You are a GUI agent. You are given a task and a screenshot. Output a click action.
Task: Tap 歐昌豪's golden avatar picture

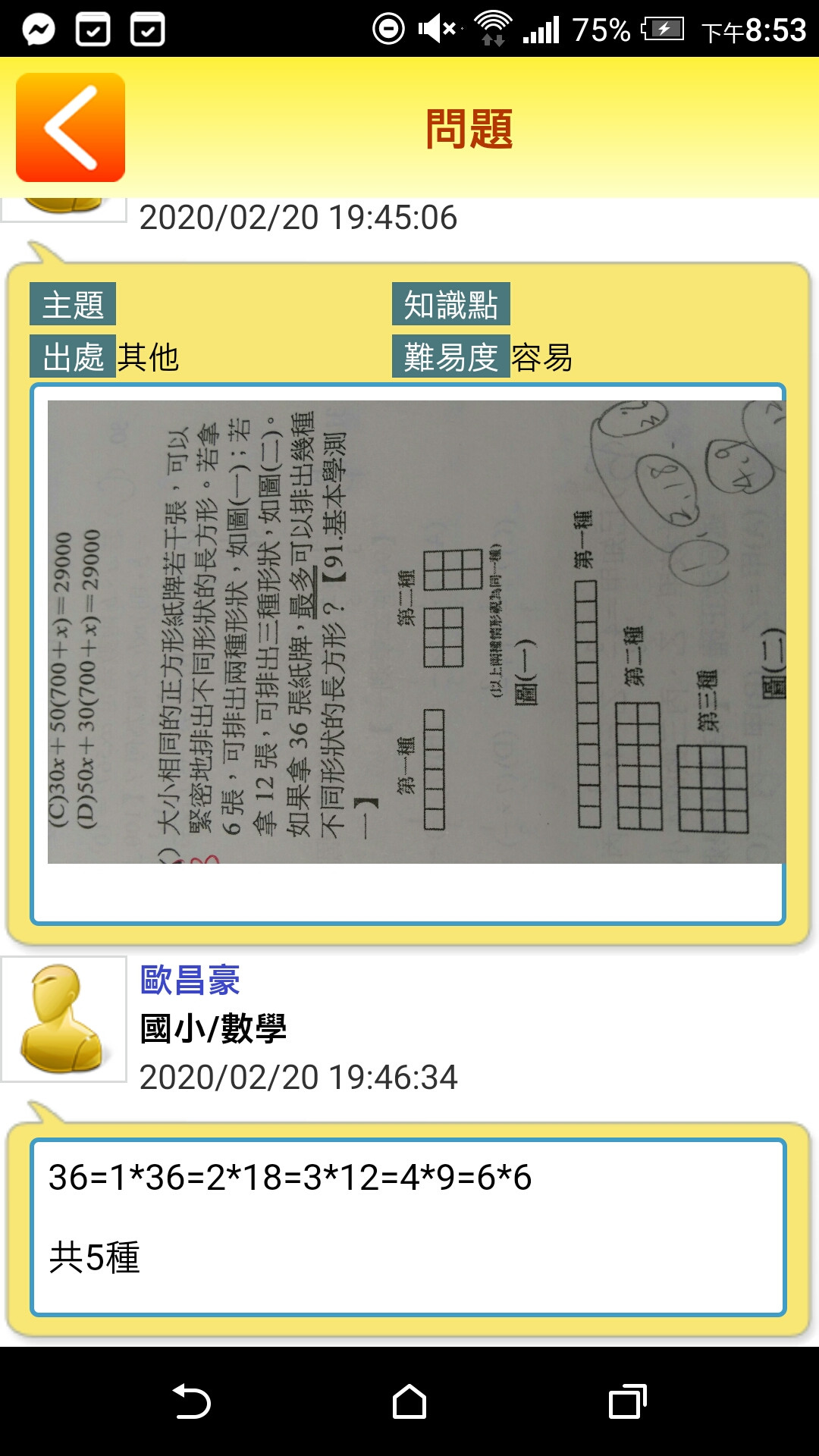pyautogui.click(x=64, y=1018)
